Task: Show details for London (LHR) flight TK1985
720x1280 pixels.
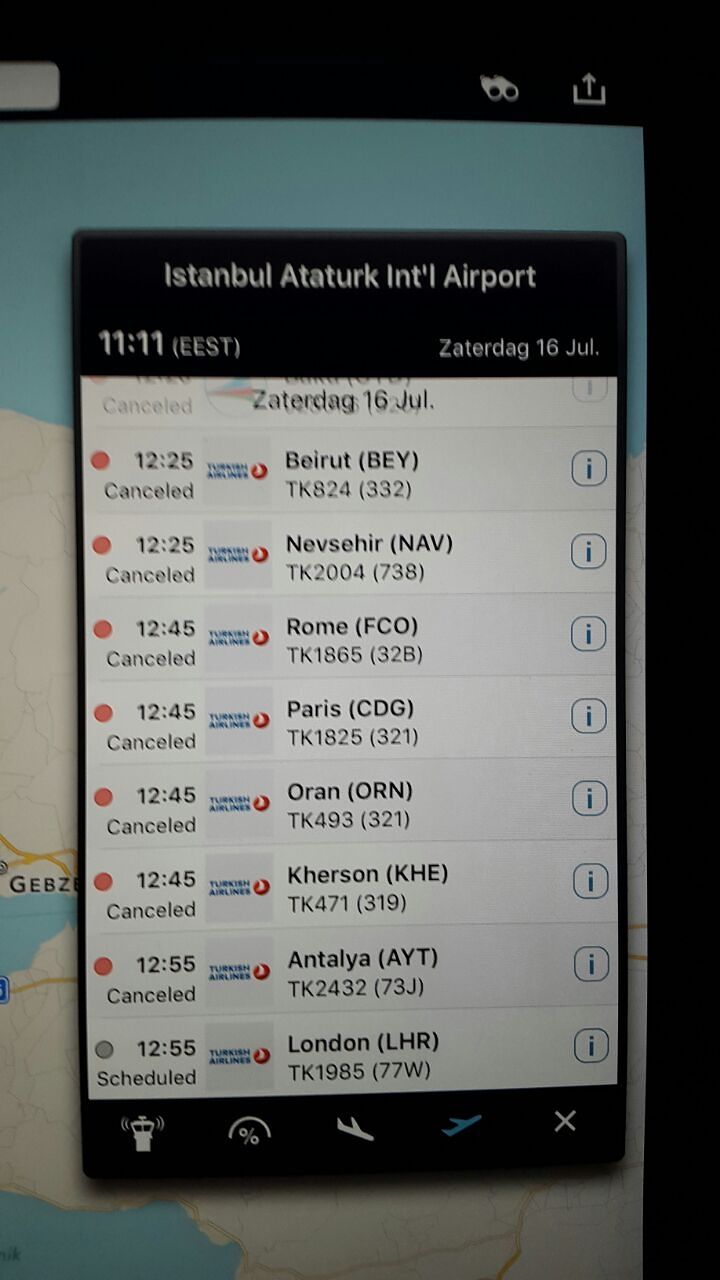Action: (591, 1047)
